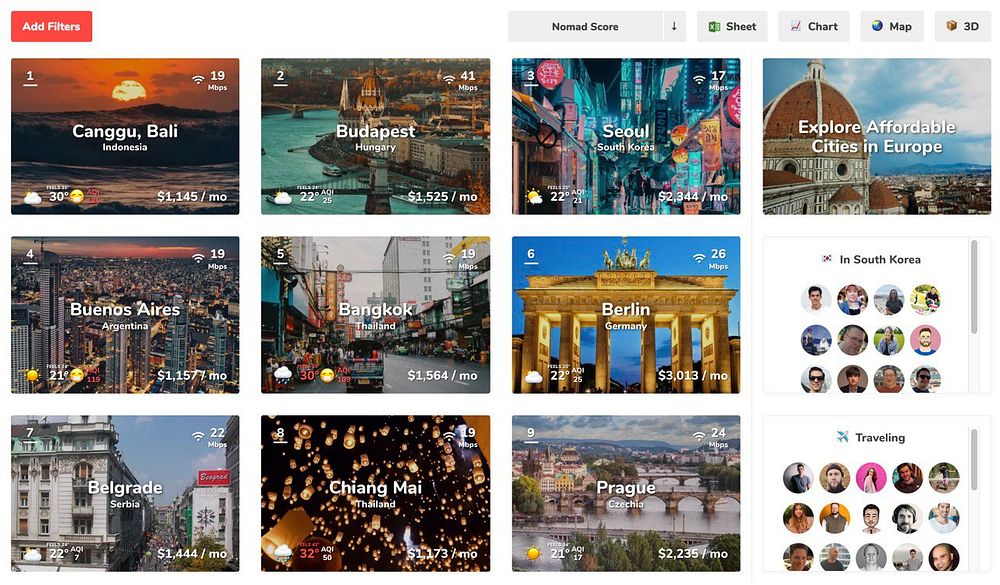This screenshot has height=585, width=1000.
Task: Open the Add Filters button
Action: click(51, 27)
